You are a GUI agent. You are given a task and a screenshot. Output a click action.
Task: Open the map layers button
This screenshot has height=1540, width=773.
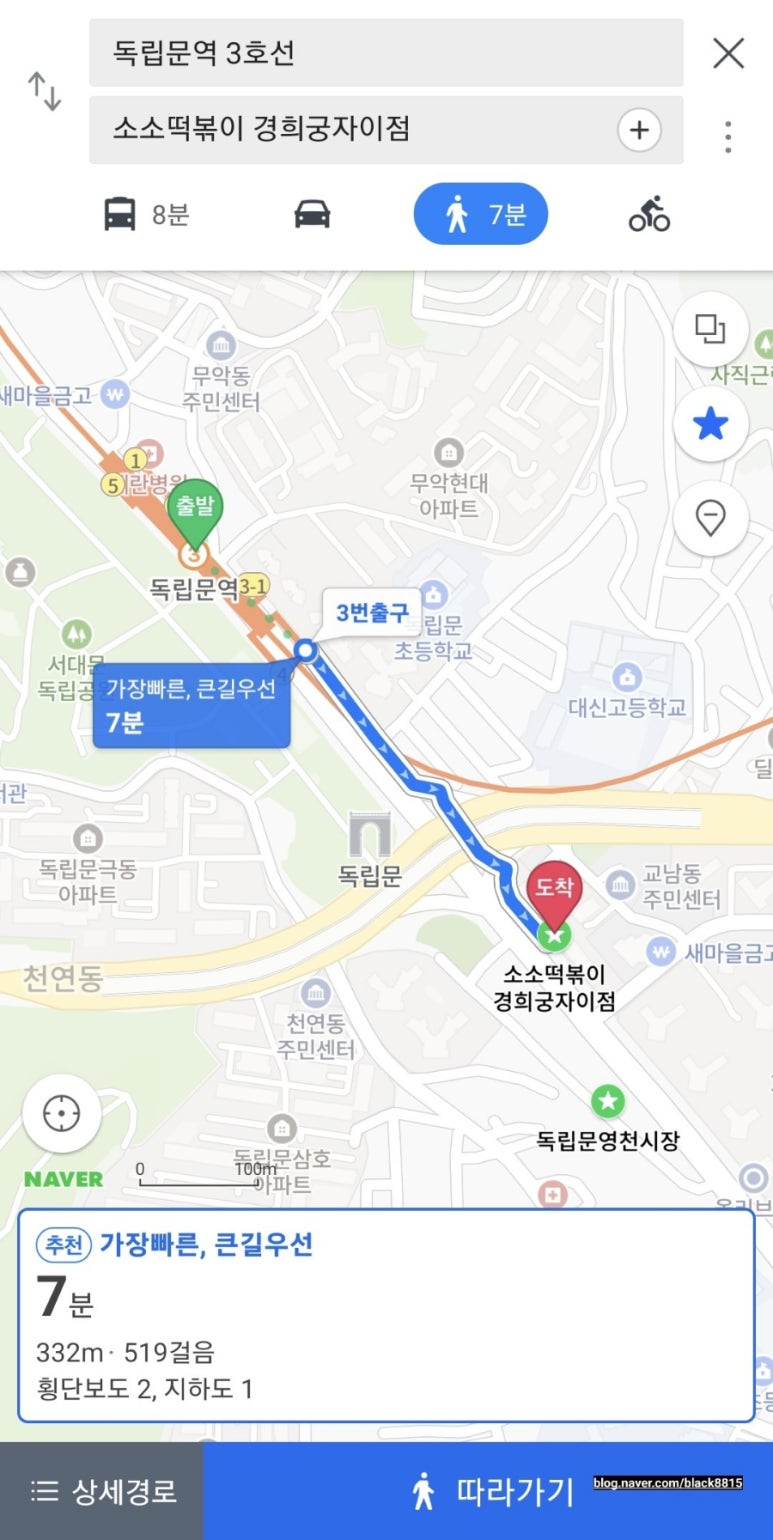coord(710,329)
